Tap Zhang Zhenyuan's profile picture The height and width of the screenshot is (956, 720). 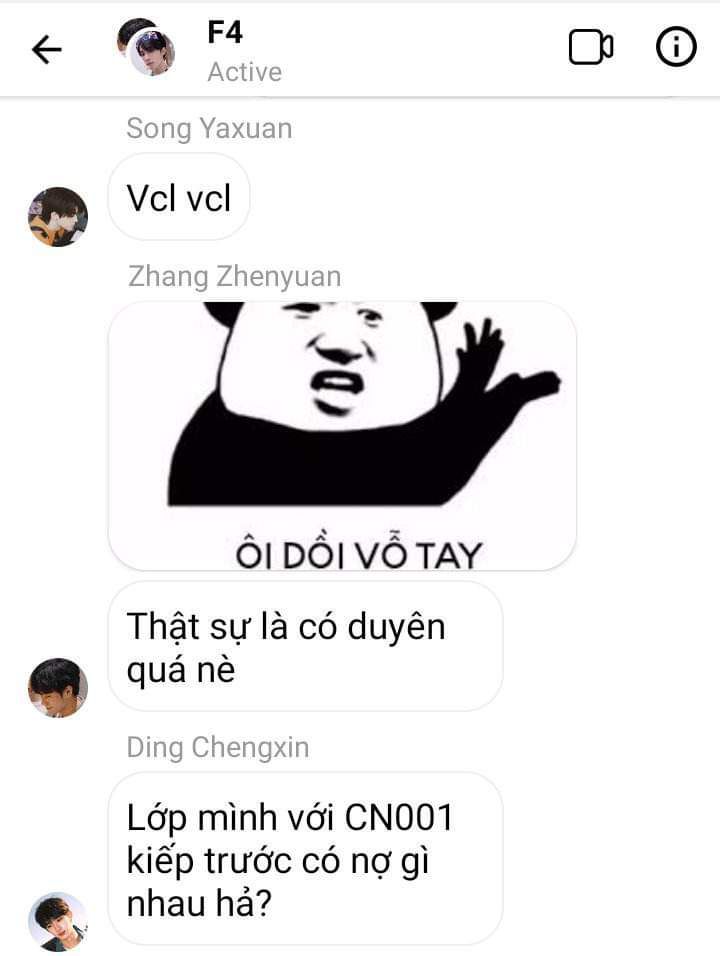(57, 687)
